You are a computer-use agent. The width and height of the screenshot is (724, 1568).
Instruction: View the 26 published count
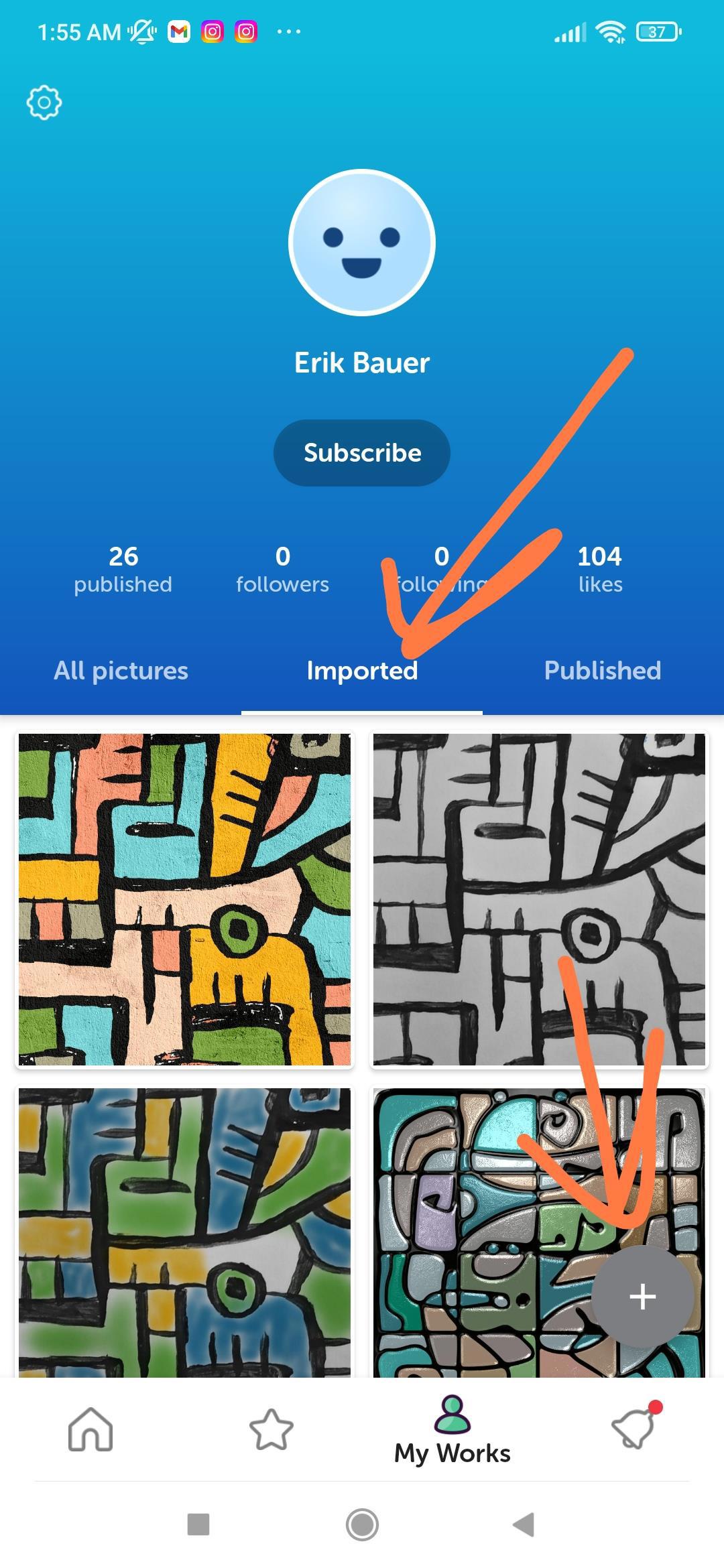pos(123,569)
